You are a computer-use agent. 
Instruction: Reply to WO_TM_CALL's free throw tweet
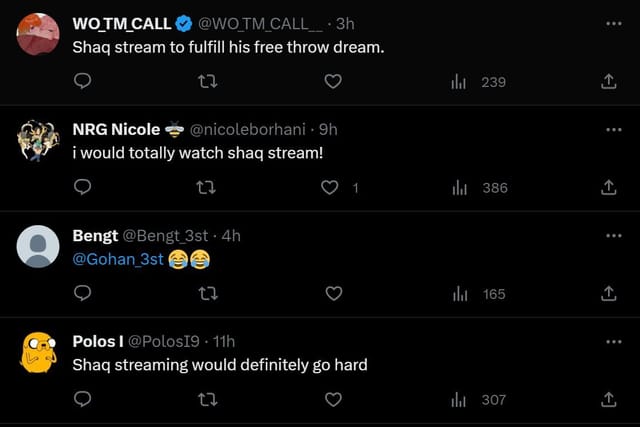click(x=83, y=82)
